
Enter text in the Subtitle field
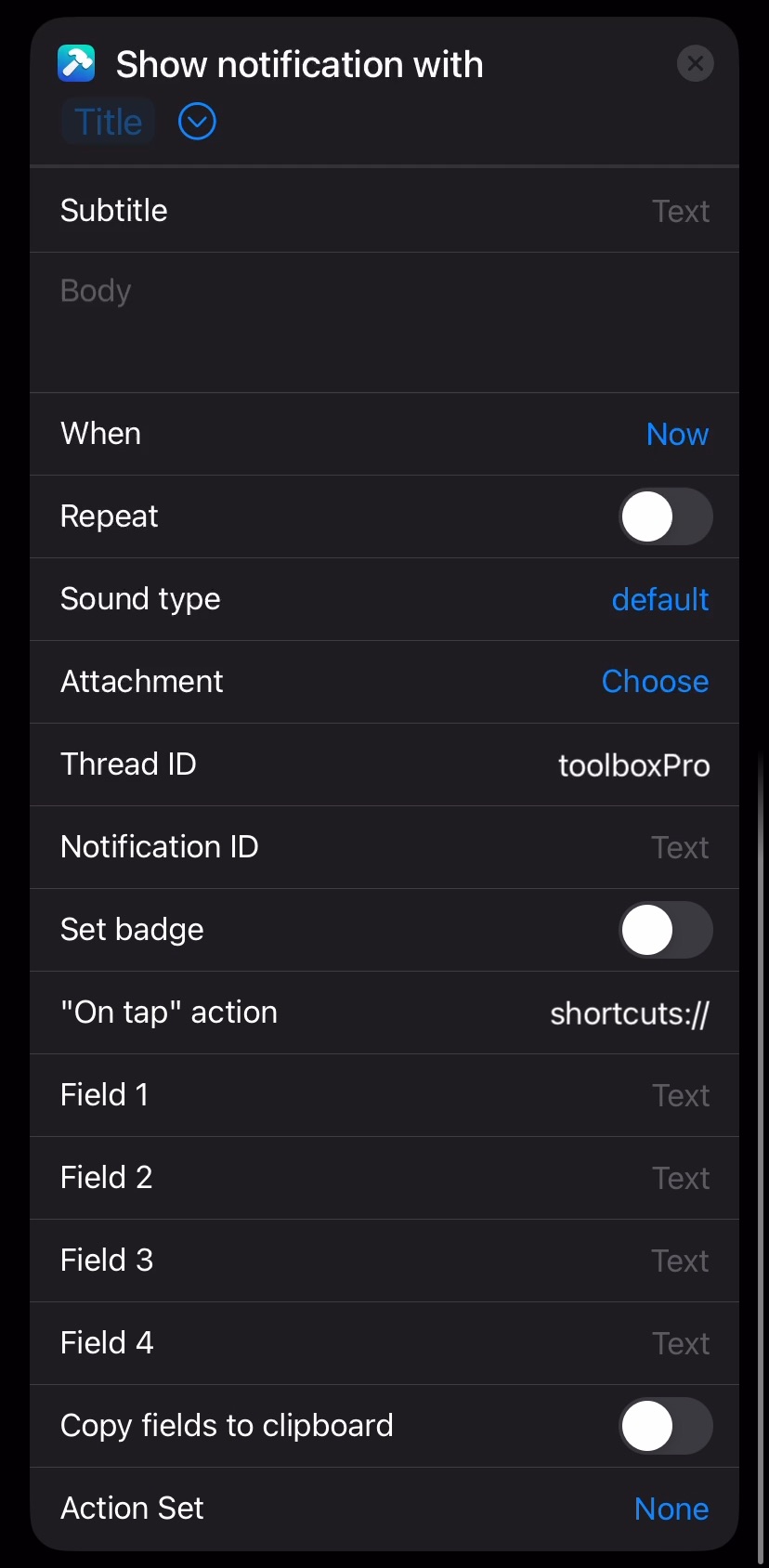click(680, 211)
